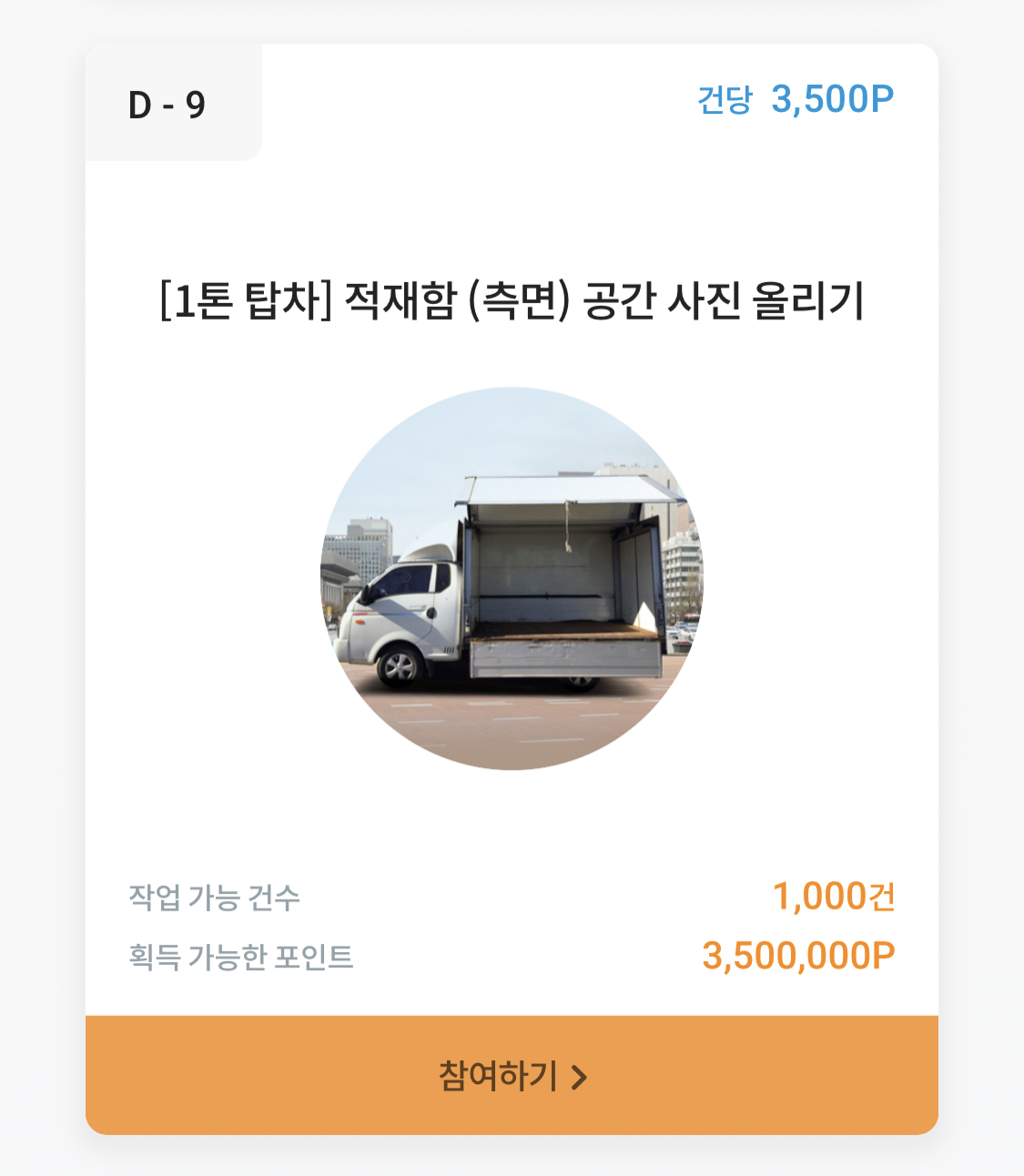Open the 1톤 탑차 적재함 task card
Image resolution: width=1024 pixels, height=1176 pixels.
coord(512,301)
